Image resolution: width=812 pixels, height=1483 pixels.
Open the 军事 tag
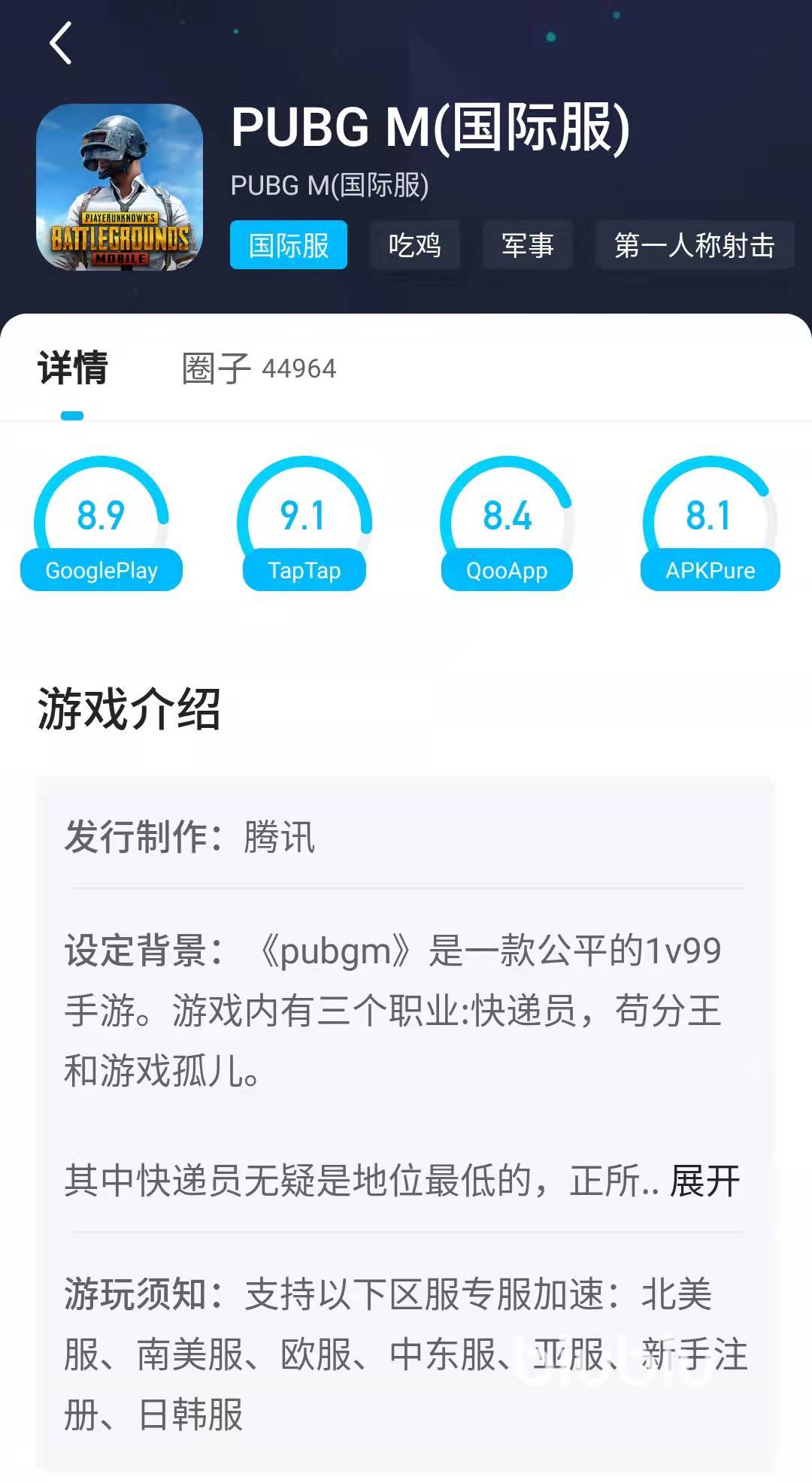pyautogui.click(x=528, y=245)
